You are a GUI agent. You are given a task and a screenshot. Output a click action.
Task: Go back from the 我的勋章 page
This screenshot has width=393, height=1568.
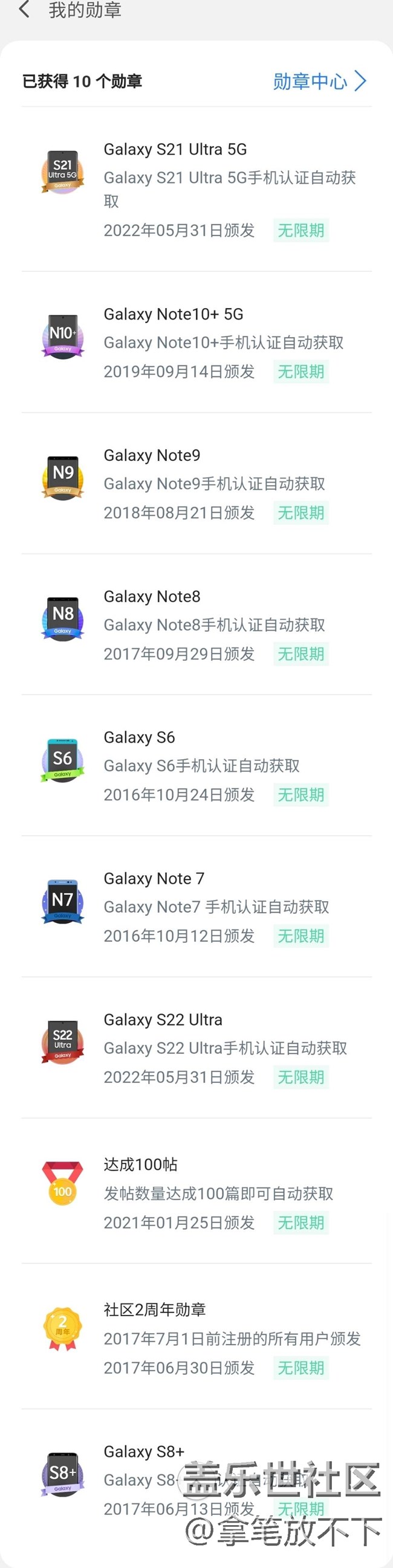click(24, 10)
